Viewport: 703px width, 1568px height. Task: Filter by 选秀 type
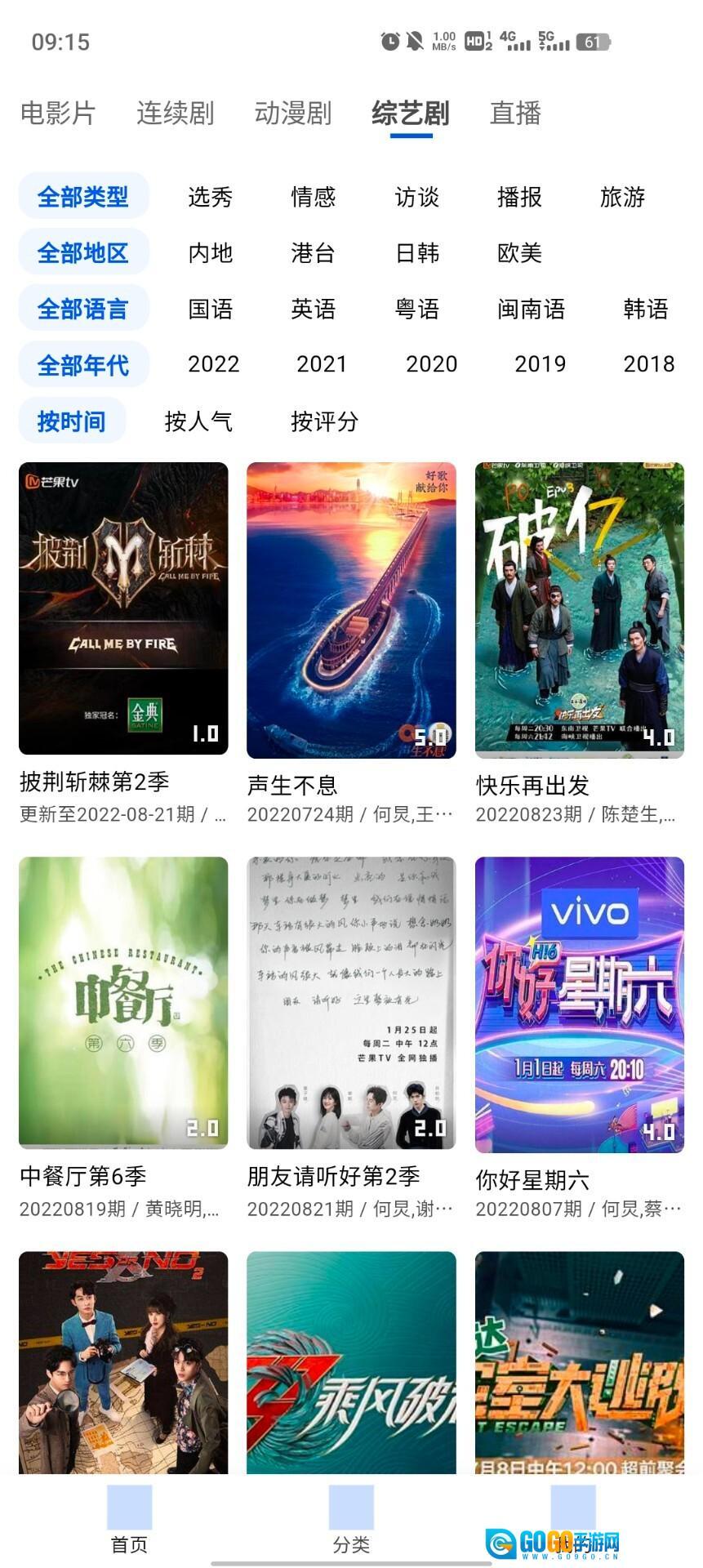211,197
